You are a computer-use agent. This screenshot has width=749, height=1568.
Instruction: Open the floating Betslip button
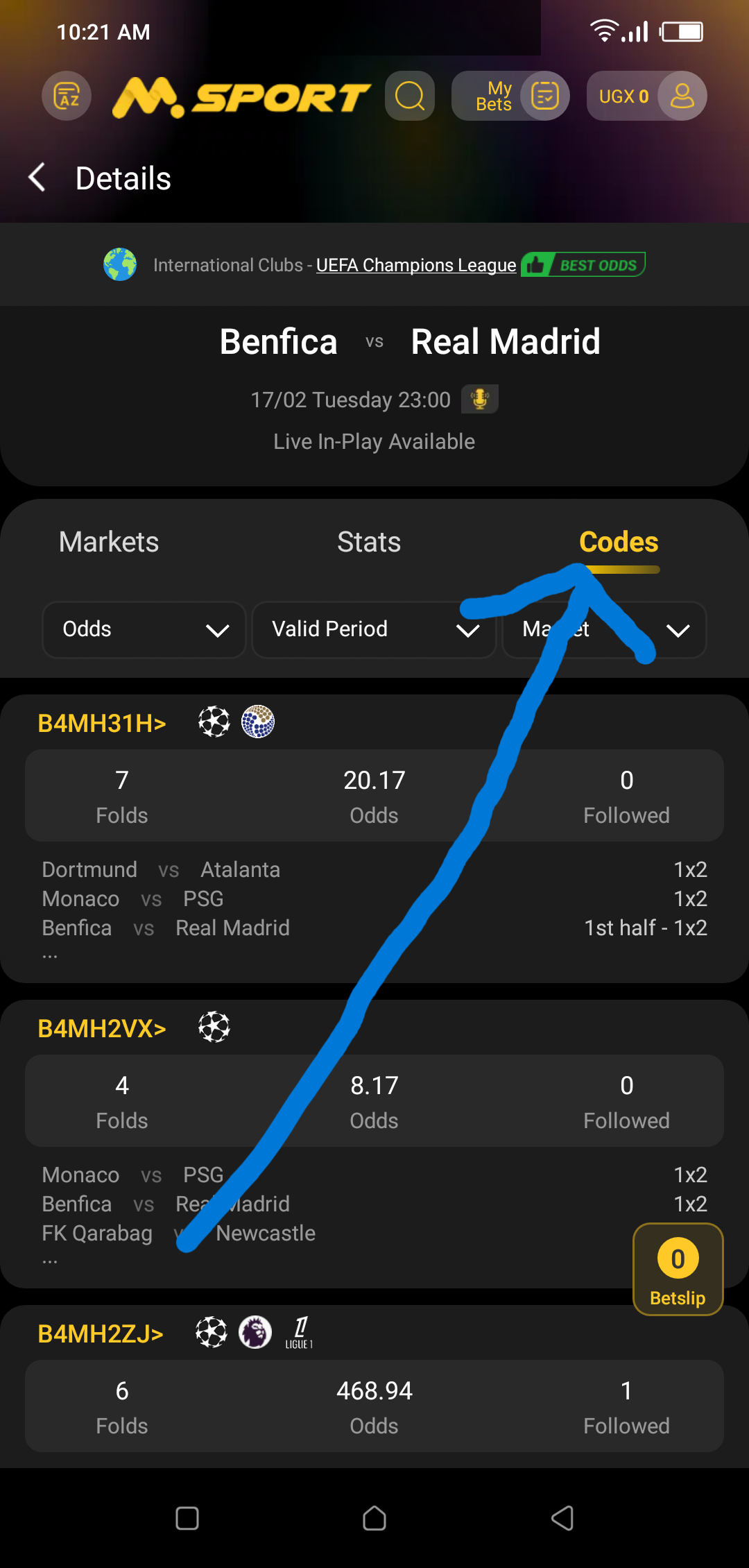tap(678, 1269)
